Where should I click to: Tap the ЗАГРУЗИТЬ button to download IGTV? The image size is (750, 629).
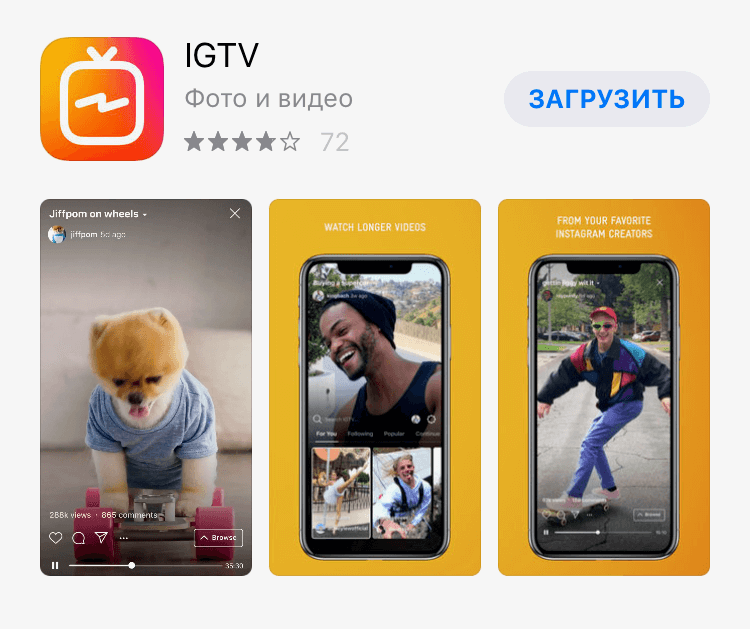point(606,99)
